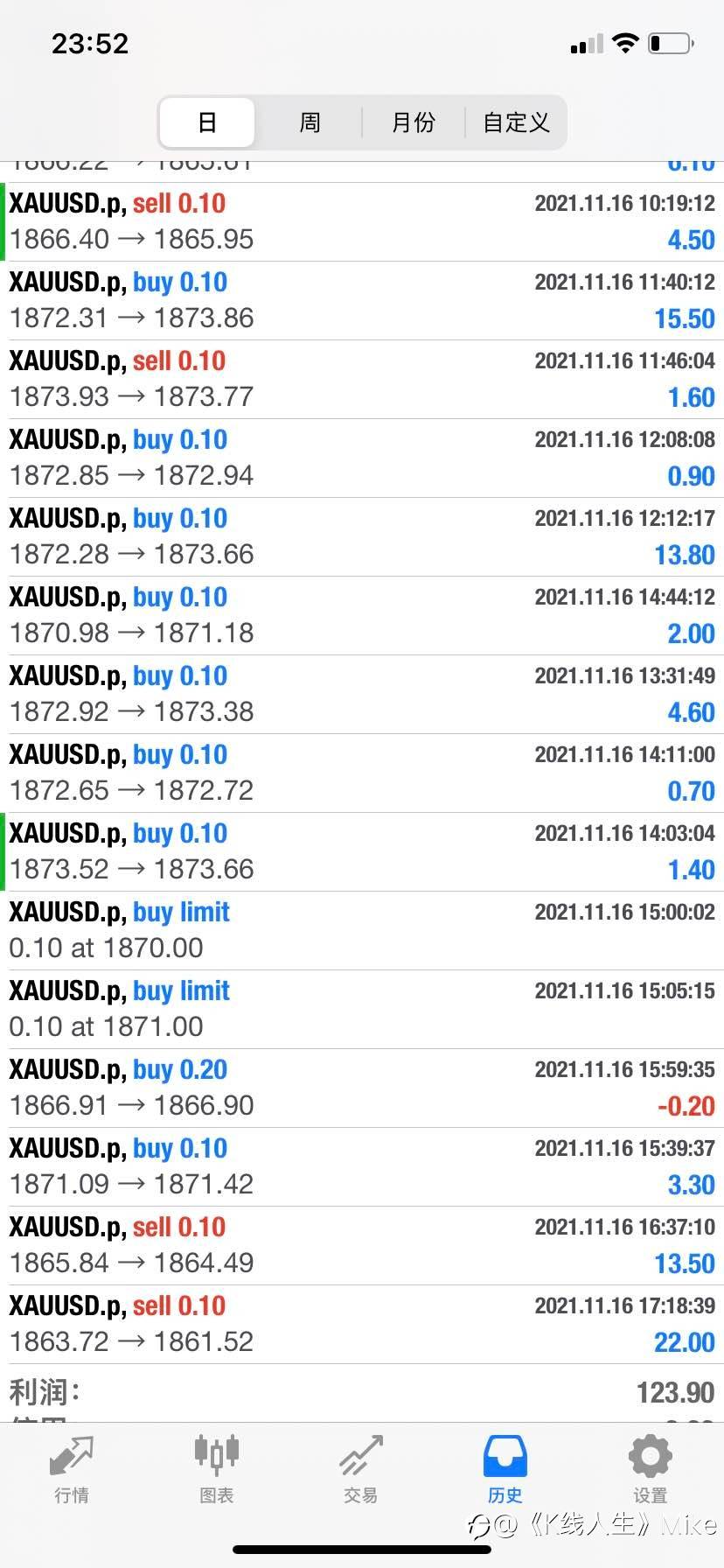Open the 行情 quotes tab
Image resolution: width=724 pixels, height=1568 pixels.
click(x=72, y=1469)
